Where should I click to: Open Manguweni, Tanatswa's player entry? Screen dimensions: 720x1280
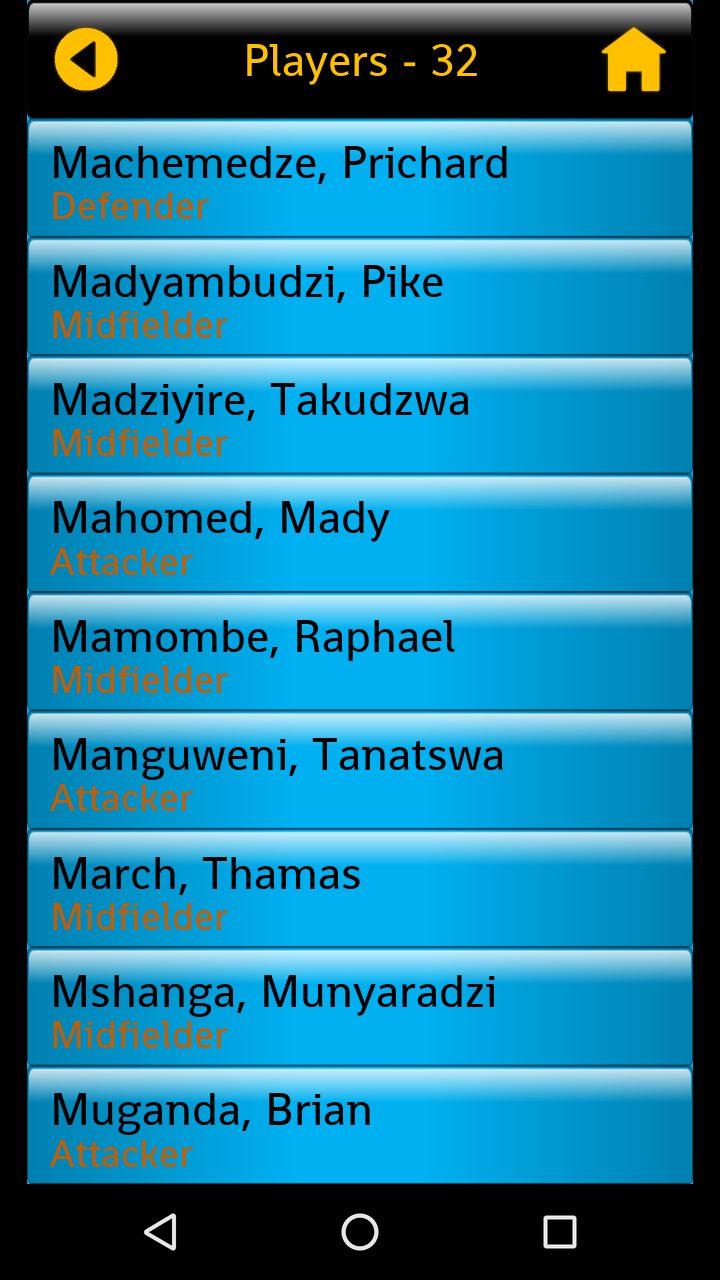pos(360,770)
